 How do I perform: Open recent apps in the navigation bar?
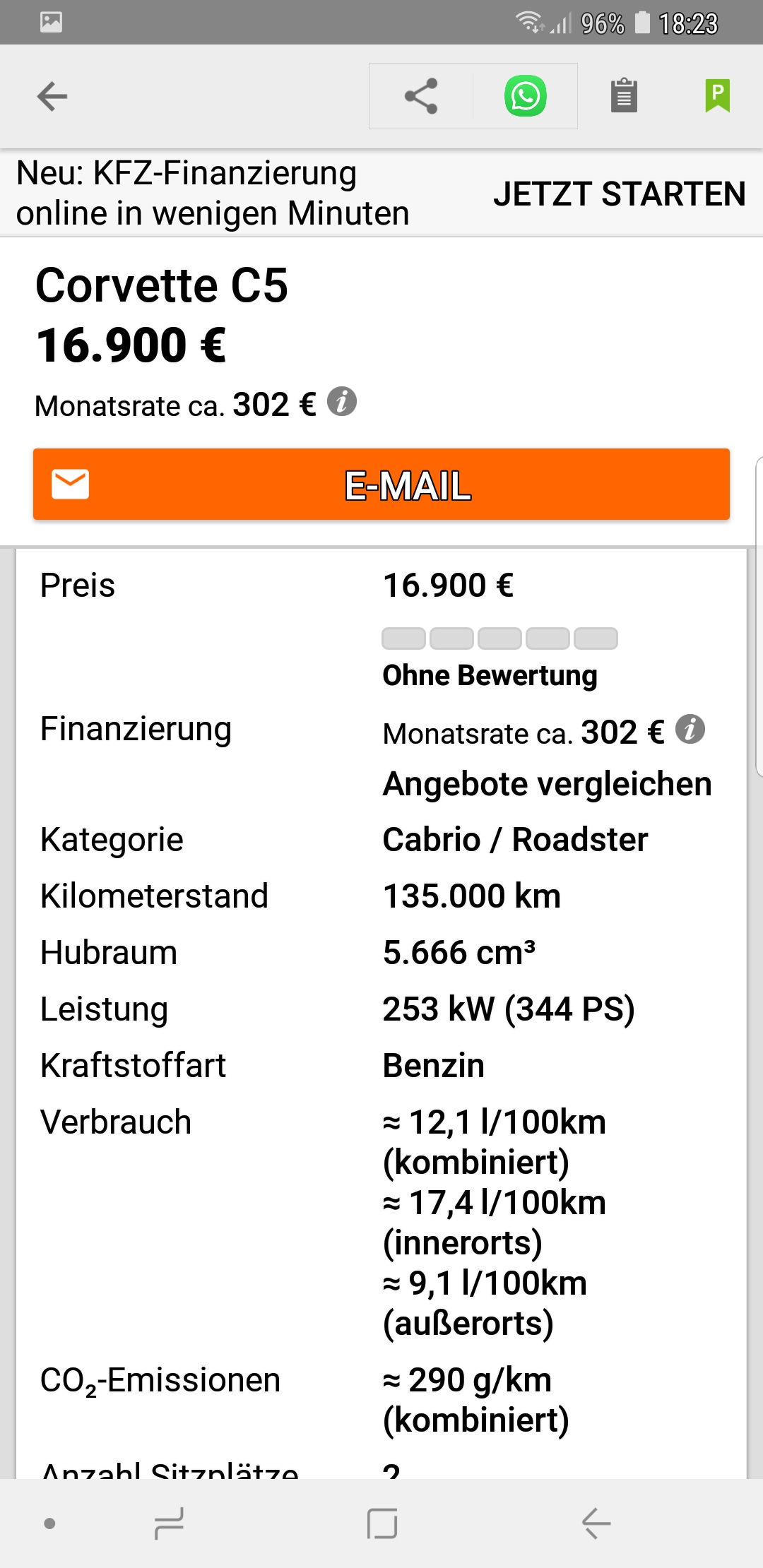pos(169,1523)
